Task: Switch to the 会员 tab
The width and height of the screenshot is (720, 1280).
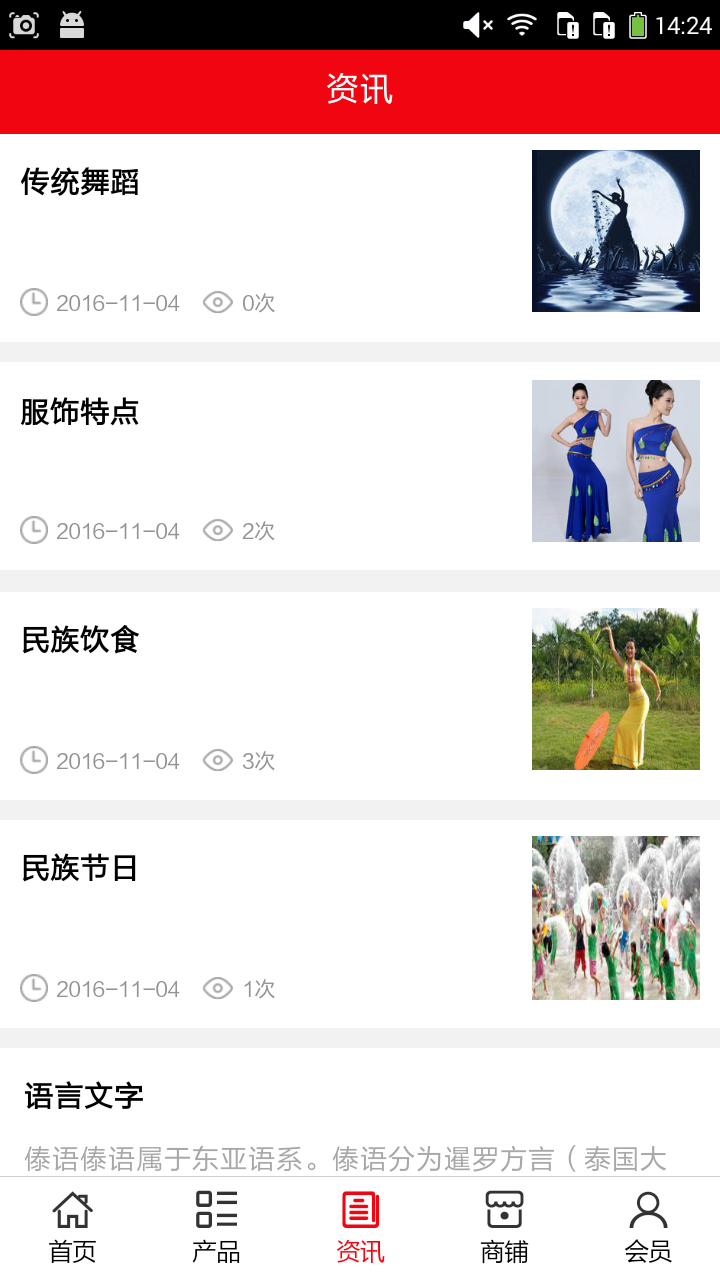Action: tap(648, 1227)
